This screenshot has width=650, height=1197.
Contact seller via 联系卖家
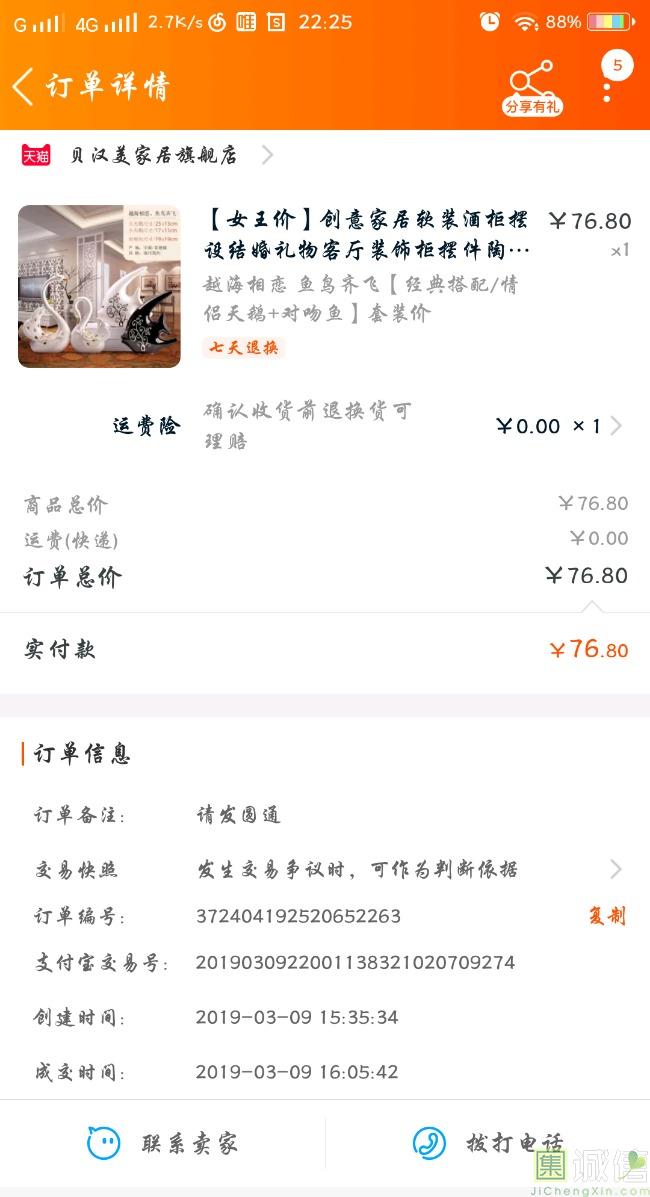click(x=162, y=1144)
